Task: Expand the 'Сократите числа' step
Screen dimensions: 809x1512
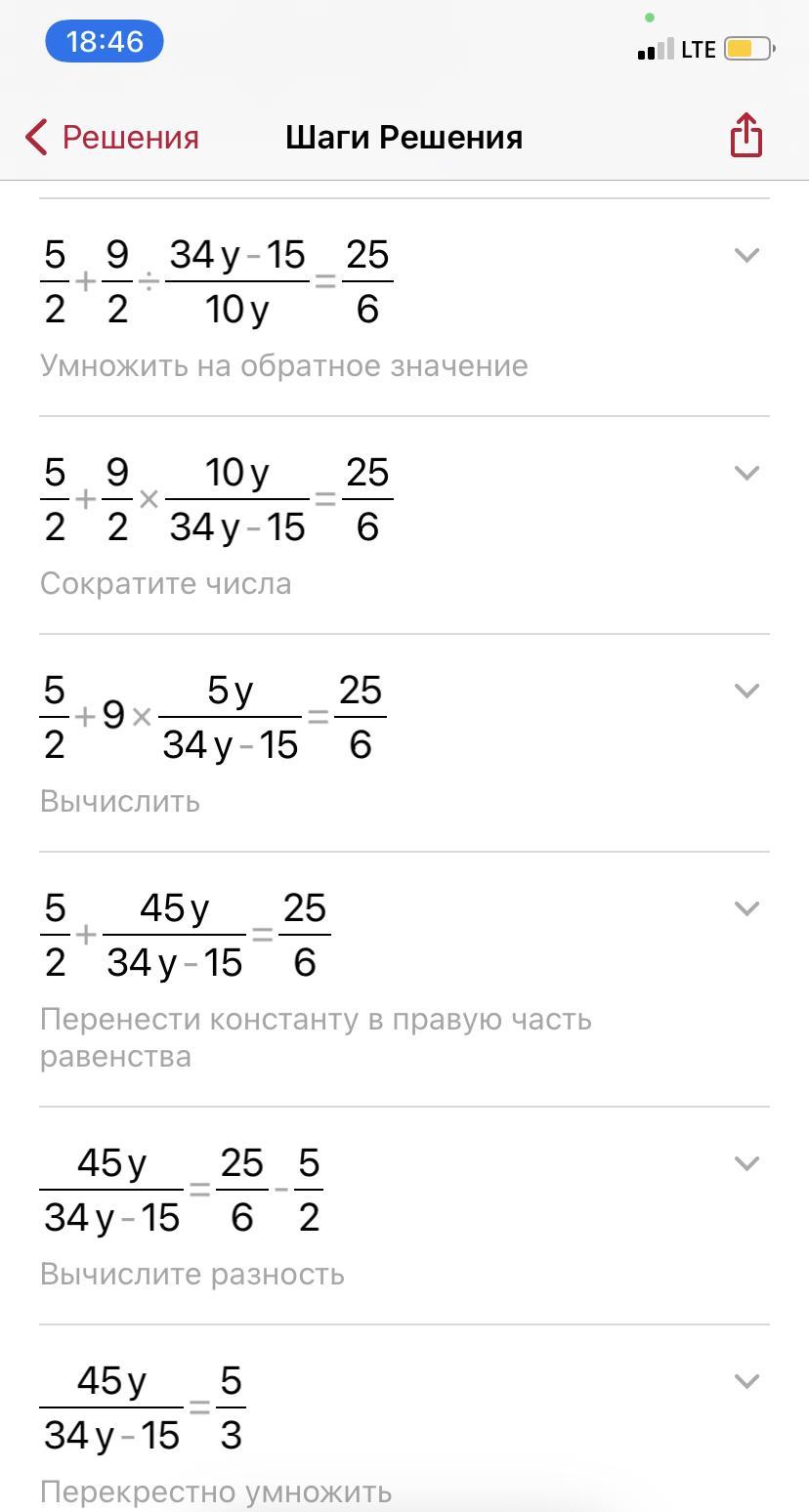Action: [746, 474]
